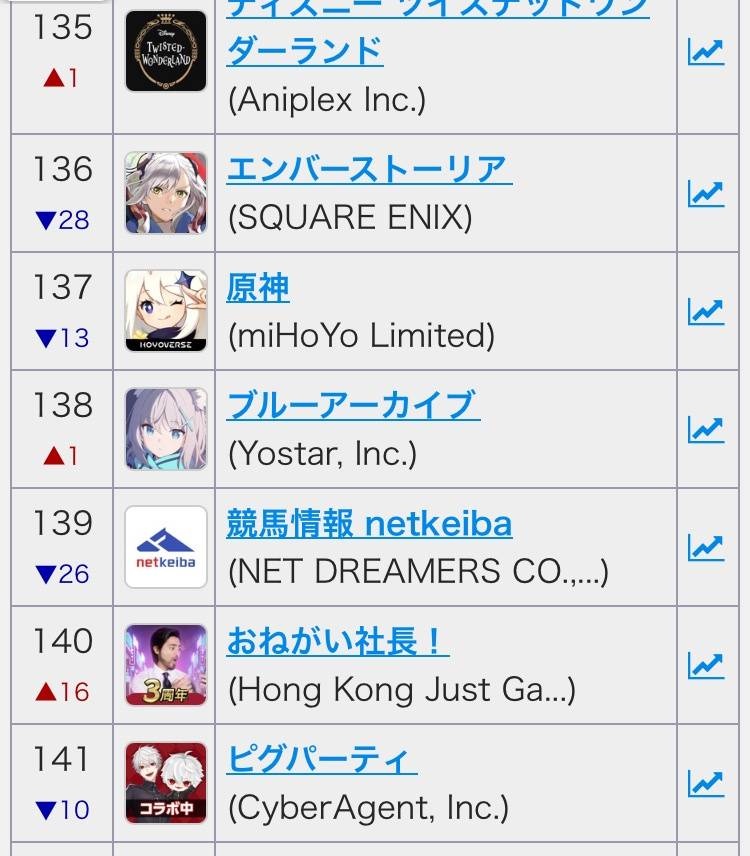This screenshot has height=856, width=750.
Task: Open the 原神 app link
Action: click(x=258, y=288)
